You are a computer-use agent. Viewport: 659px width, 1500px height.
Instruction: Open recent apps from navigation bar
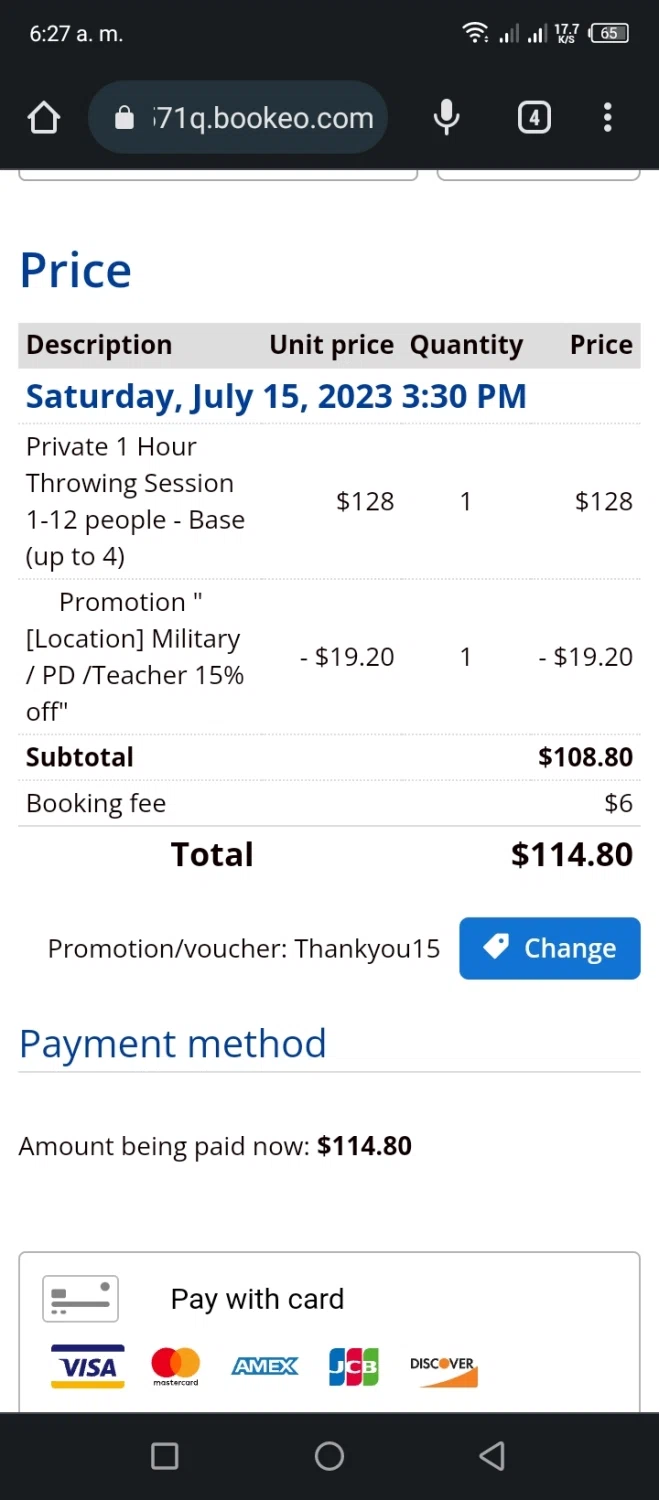[165, 1456]
